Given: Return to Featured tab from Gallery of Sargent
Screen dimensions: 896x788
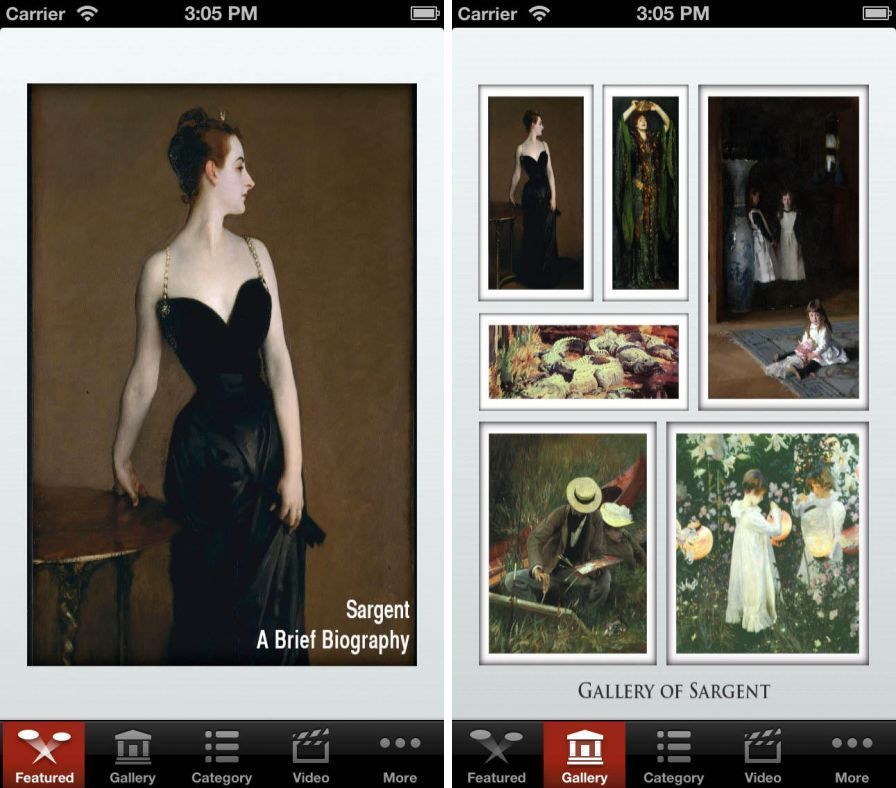Looking at the screenshot, I should point(496,756).
